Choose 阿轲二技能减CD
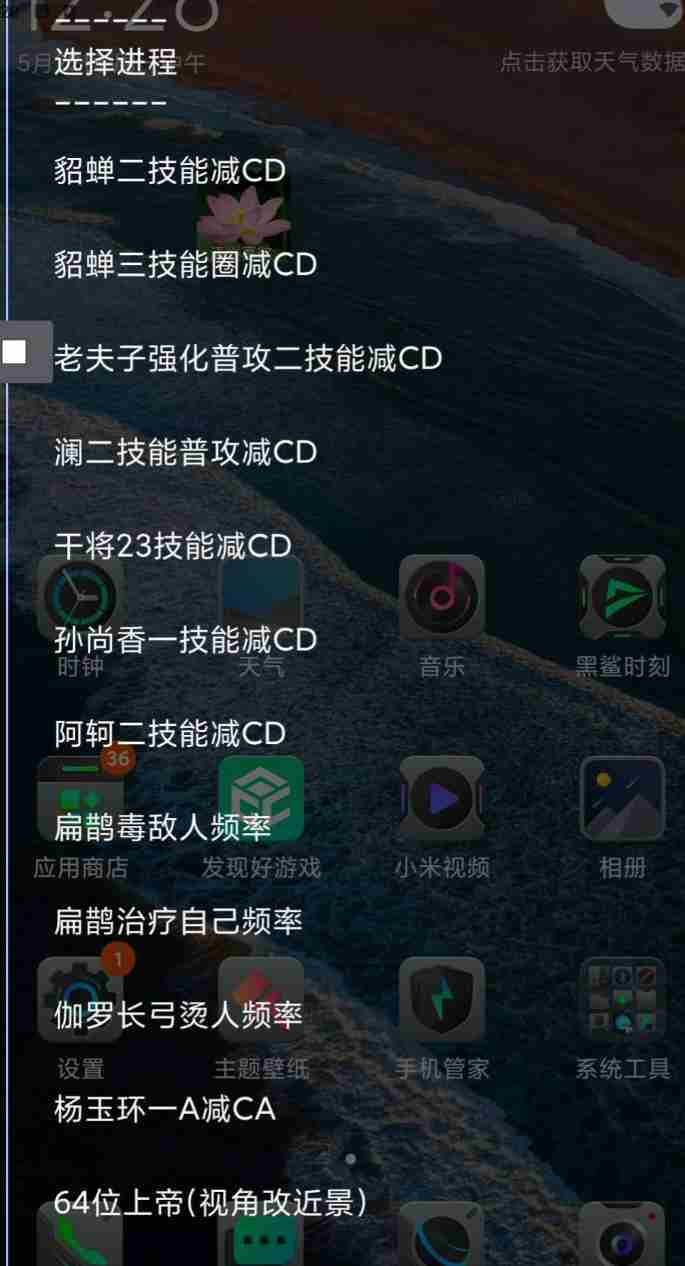 coord(170,733)
